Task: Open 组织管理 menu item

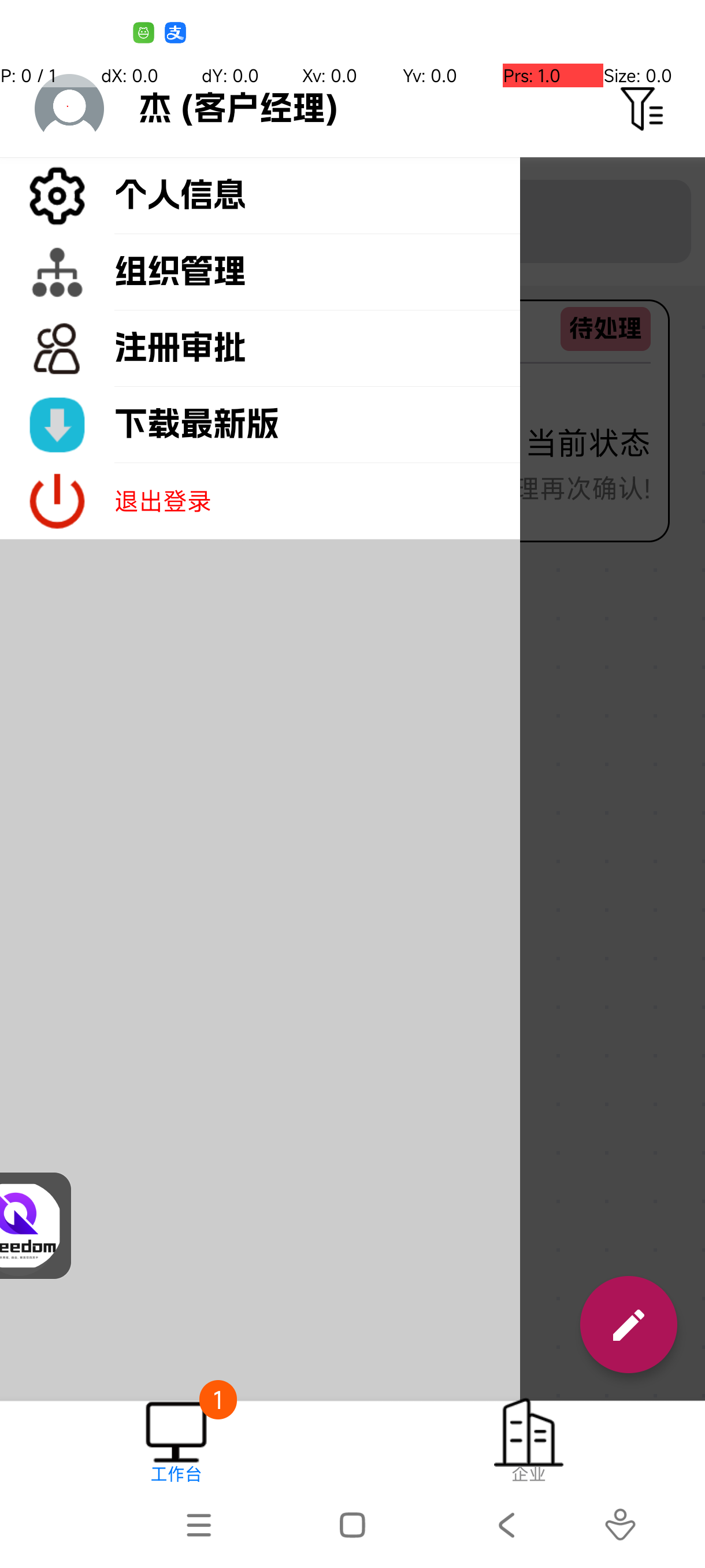Action: tap(259, 272)
